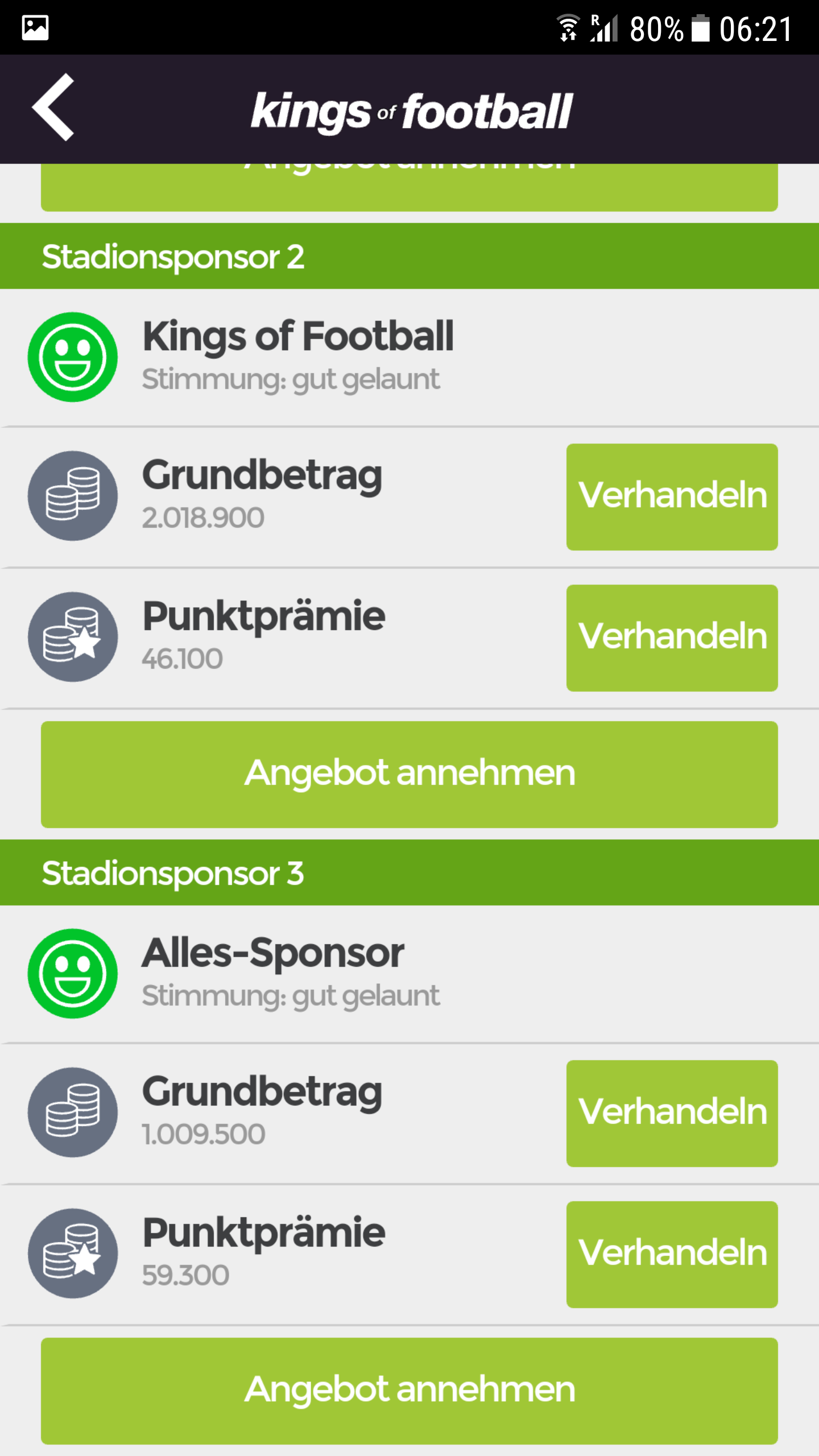This screenshot has height=1456, width=819.
Task: Negotiate Grundbetrag 2.018.900 for Stadionsponsor 2
Action: click(x=672, y=497)
